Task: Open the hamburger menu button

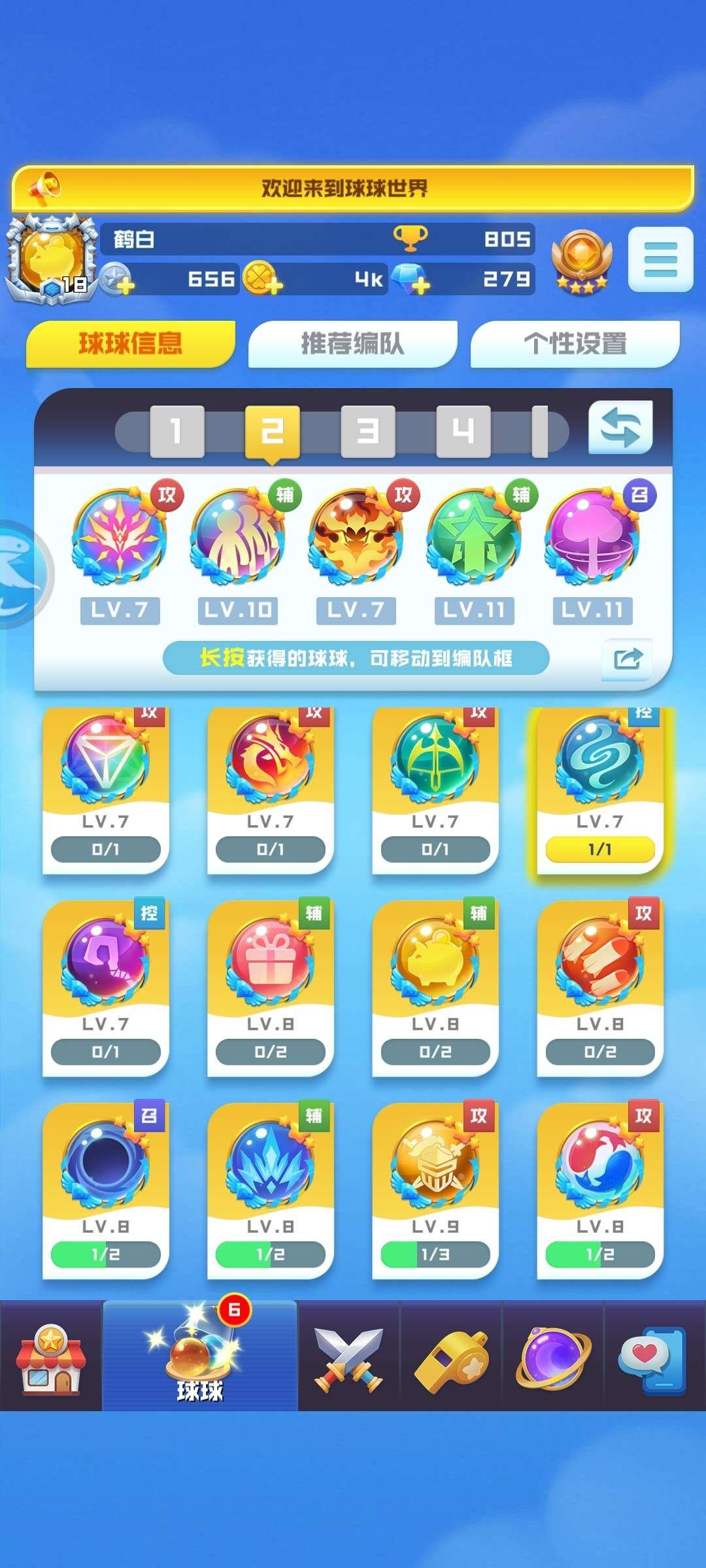Action: click(660, 259)
